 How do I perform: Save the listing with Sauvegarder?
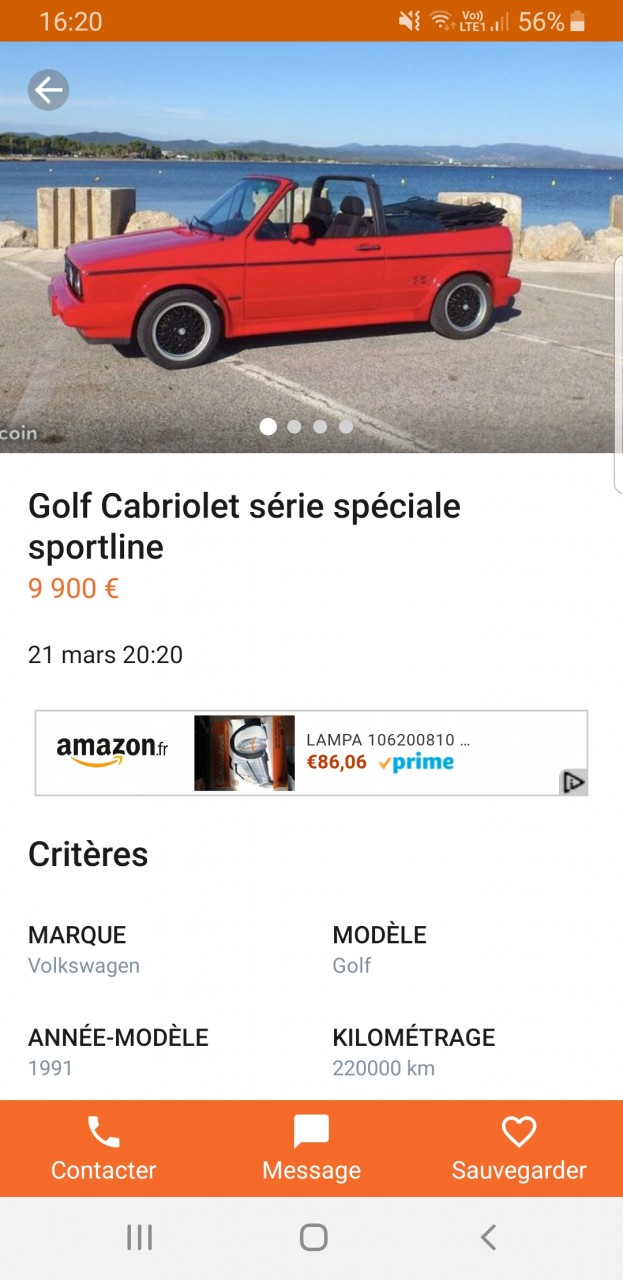tap(518, 1148)
